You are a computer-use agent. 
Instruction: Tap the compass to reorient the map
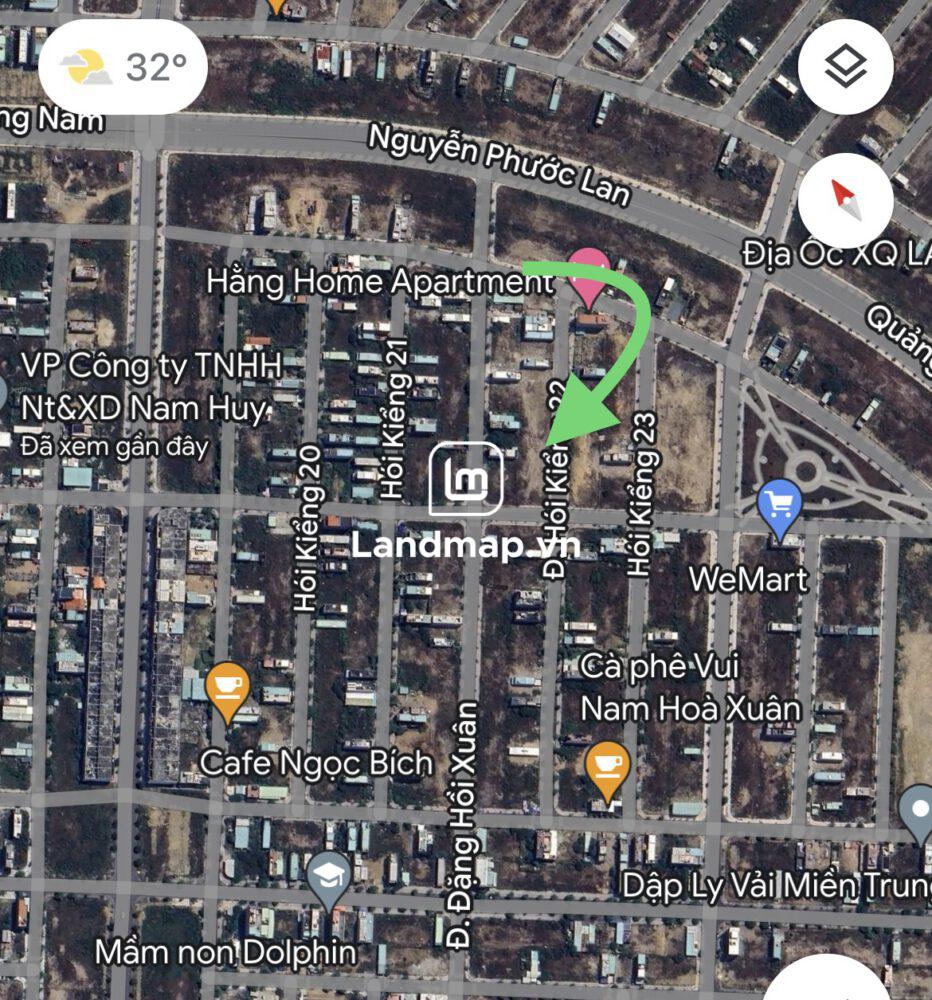click(x=846, y=201)
